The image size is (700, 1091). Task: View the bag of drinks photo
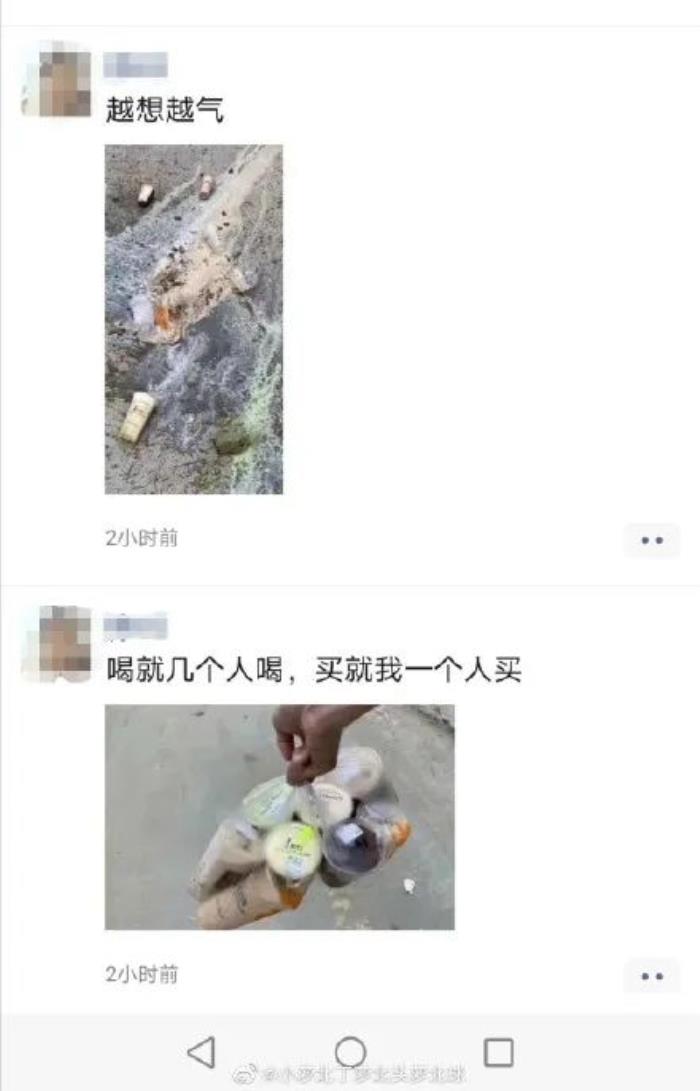pyautogui.click(x=279, y=817)
